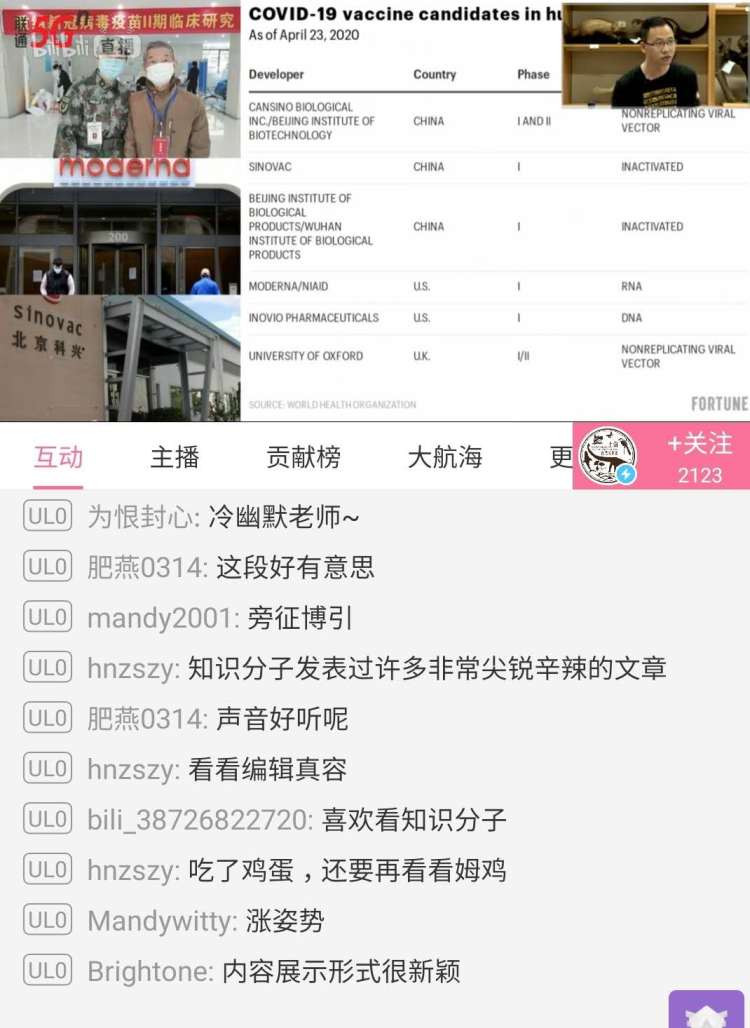
Task: Switch to the 互动 tab
Action: pos(58,457)
